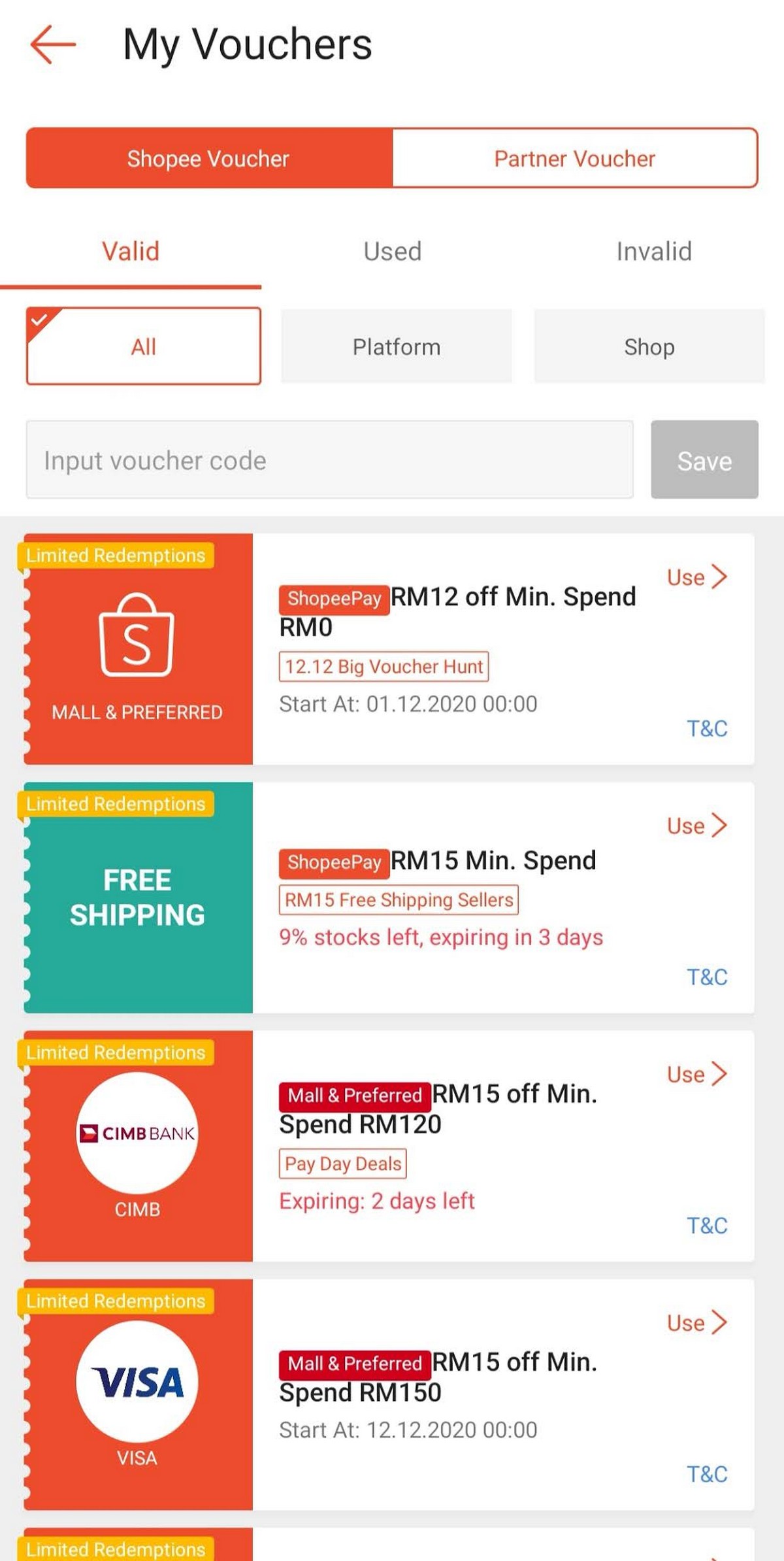Screen dimensions: 784x1561
Task: Use the RM12 off ShopeePay voucher
Action: click(x=696, y=577)
